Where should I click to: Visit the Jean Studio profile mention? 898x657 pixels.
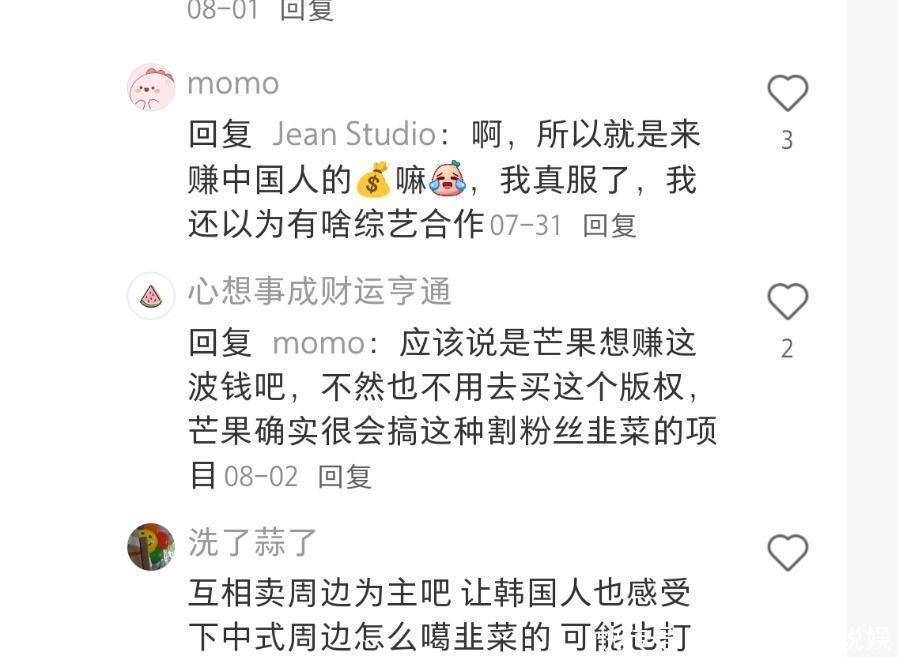tap(353, 134)
